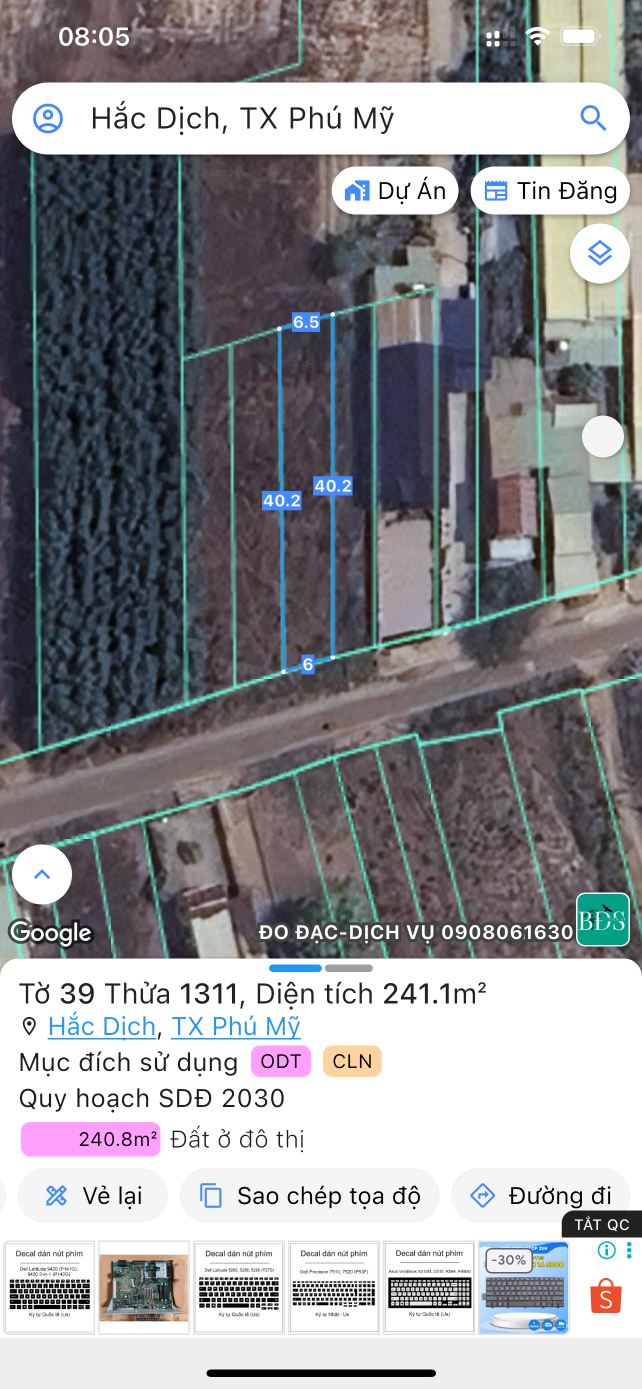Open the account profile icon
642x1389 pixels.
48,119
